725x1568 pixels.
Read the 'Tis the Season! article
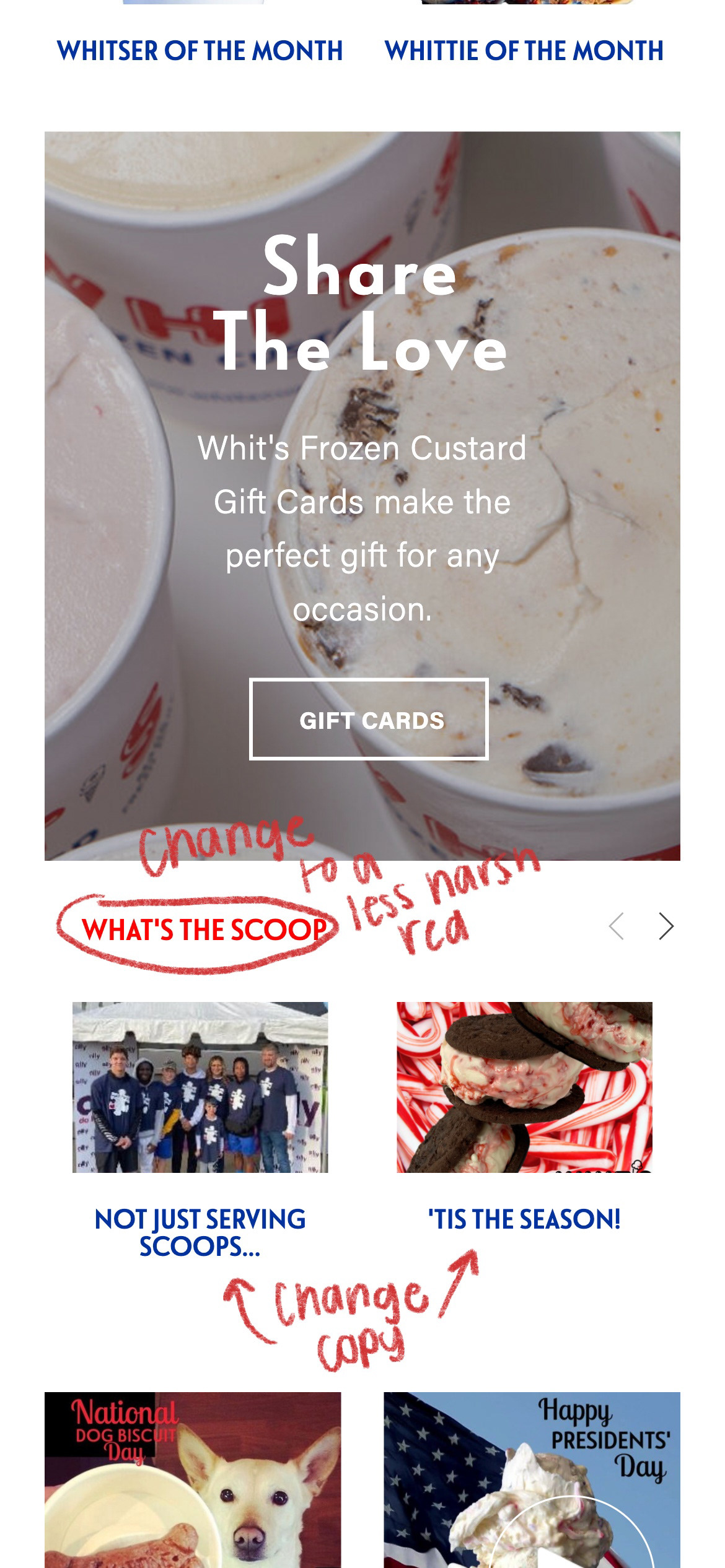[x=524, y=1219]
